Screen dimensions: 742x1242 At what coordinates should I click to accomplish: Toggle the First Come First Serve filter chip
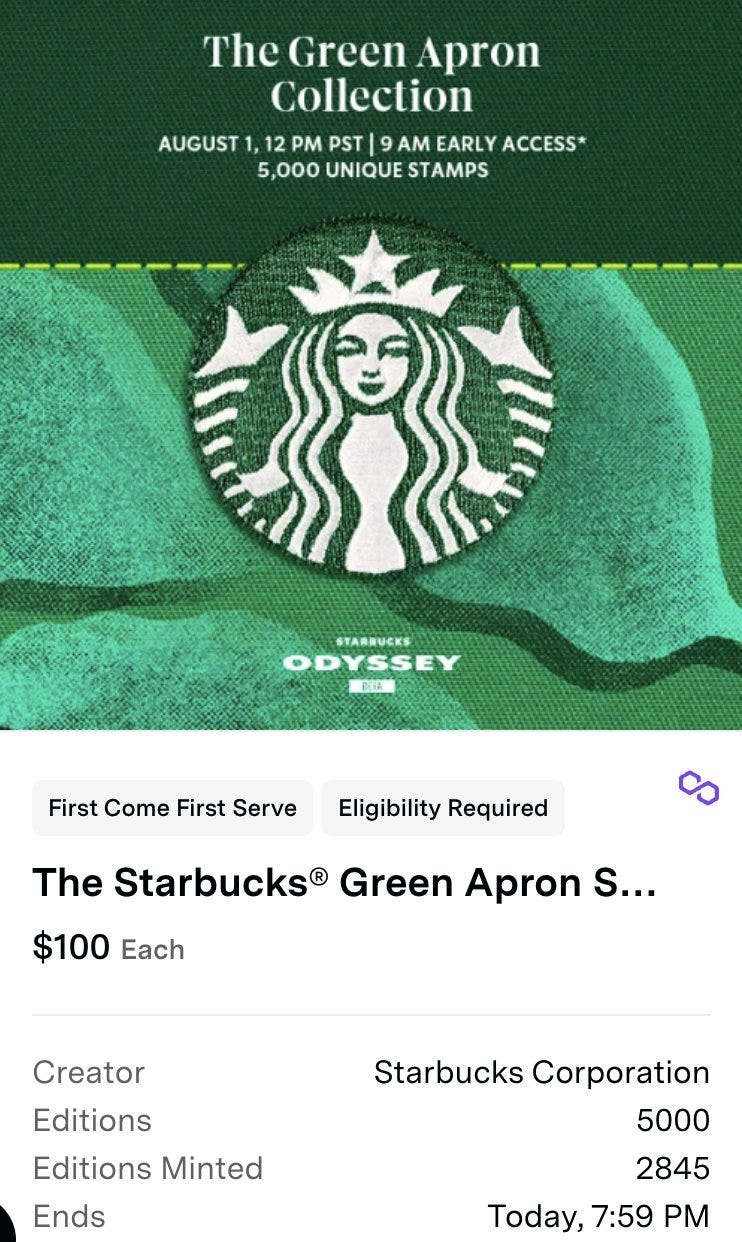point(171,807)
